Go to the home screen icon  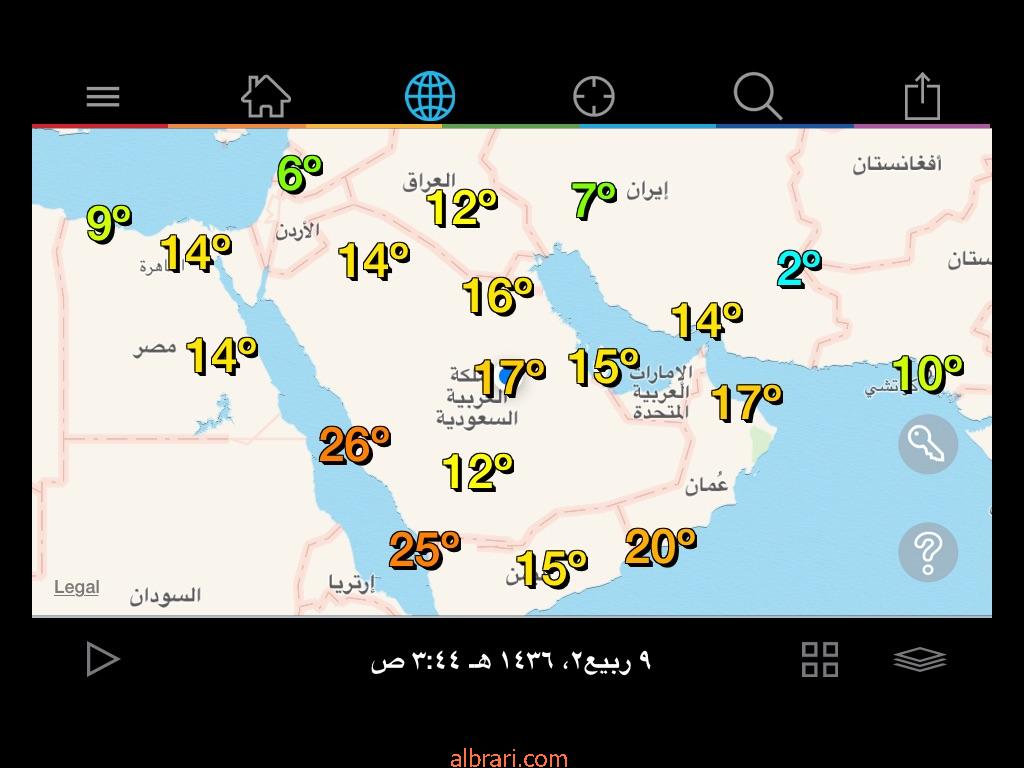[x=265, y=97]
